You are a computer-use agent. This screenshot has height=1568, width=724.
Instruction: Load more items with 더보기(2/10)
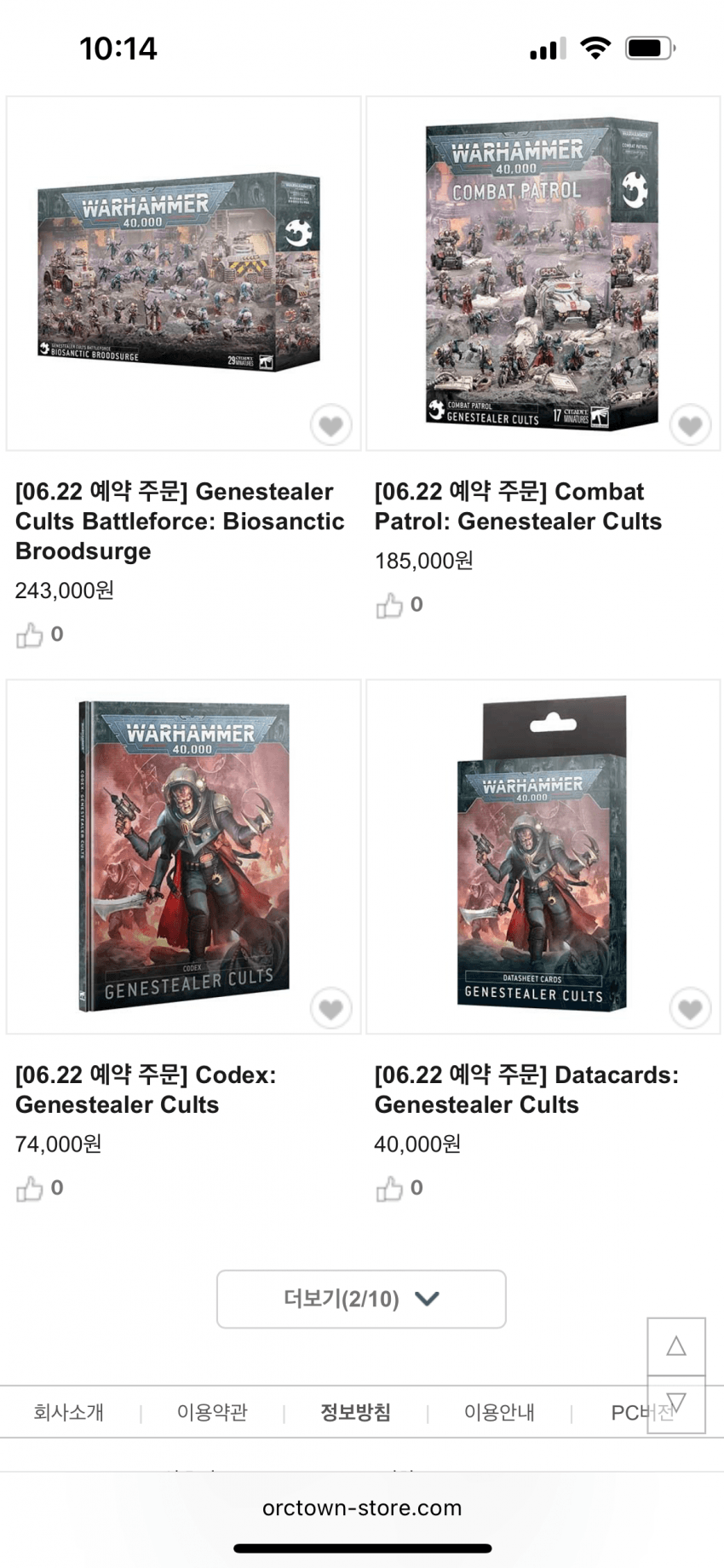tap(361, 1299)
